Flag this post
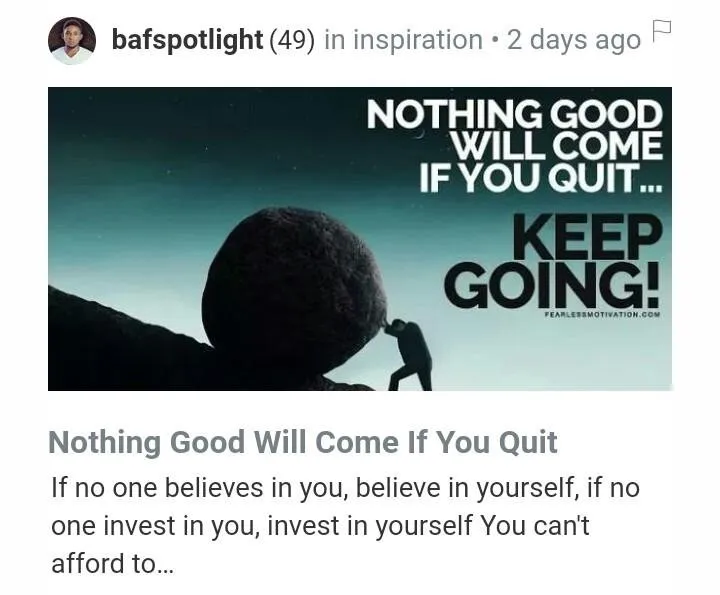 point(661,33)
